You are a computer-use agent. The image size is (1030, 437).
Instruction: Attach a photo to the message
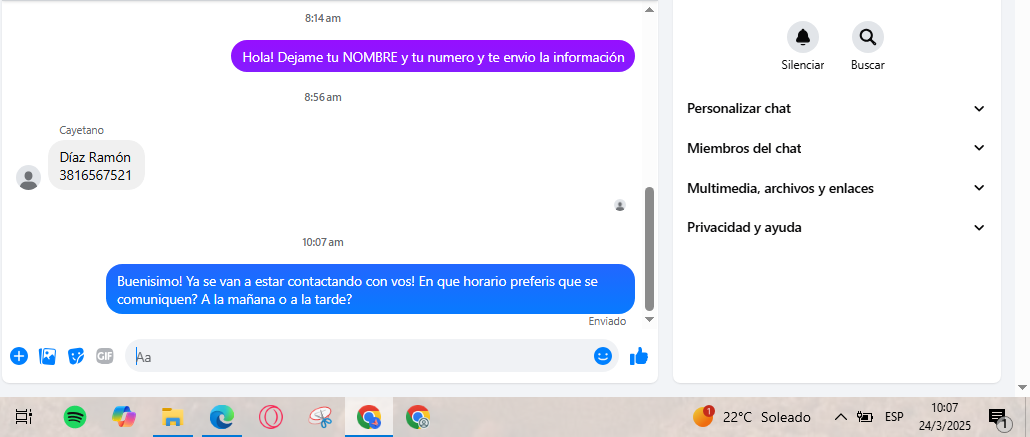coord(47,356)
